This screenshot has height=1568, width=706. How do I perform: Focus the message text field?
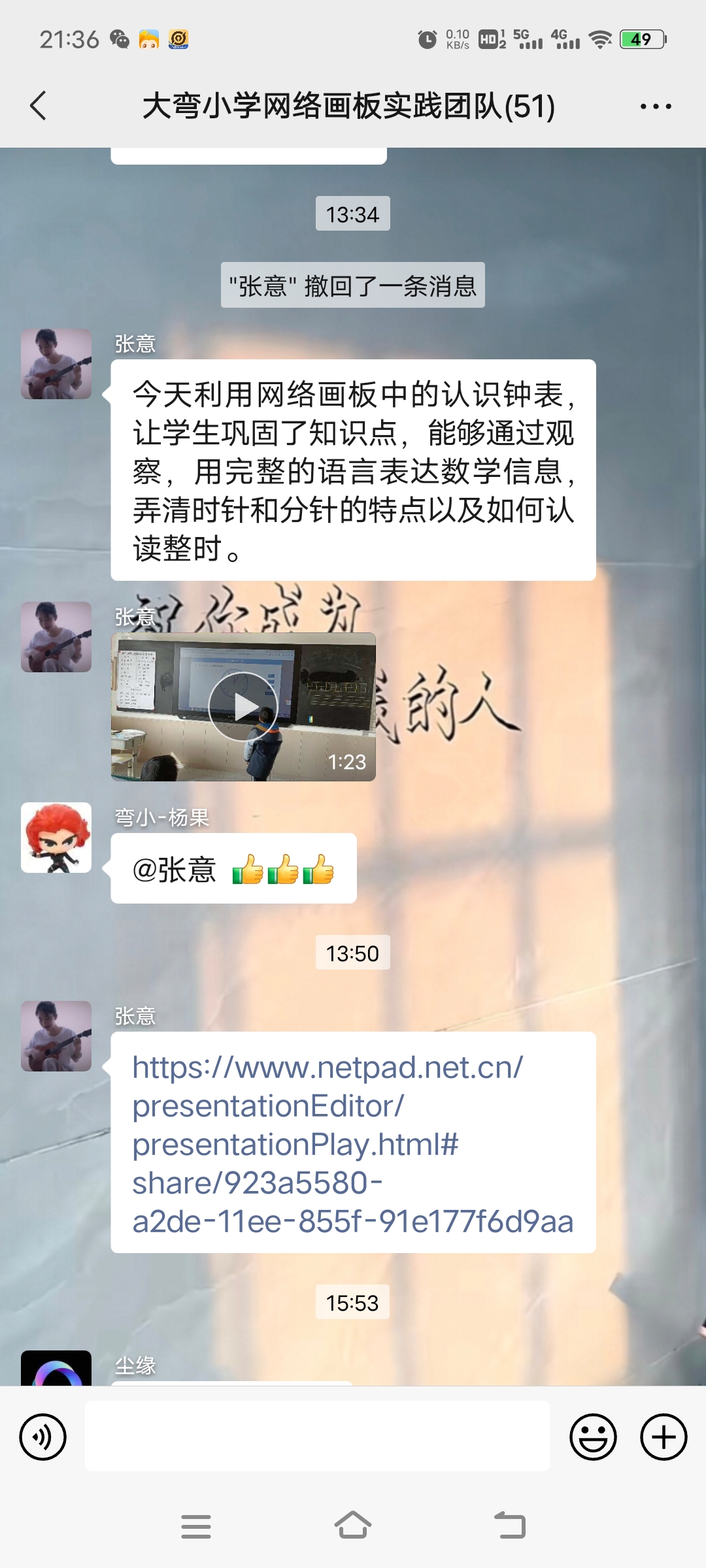(x=317, y=1437)
